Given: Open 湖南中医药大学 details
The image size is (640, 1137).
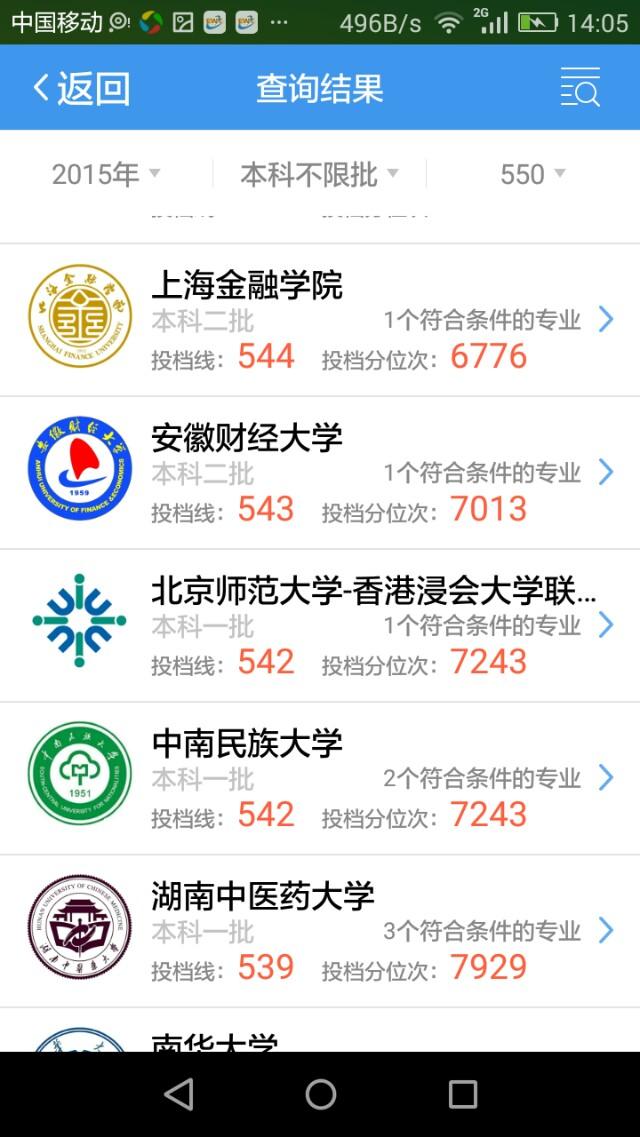Looking at the screenshot, I should point(320,931).
